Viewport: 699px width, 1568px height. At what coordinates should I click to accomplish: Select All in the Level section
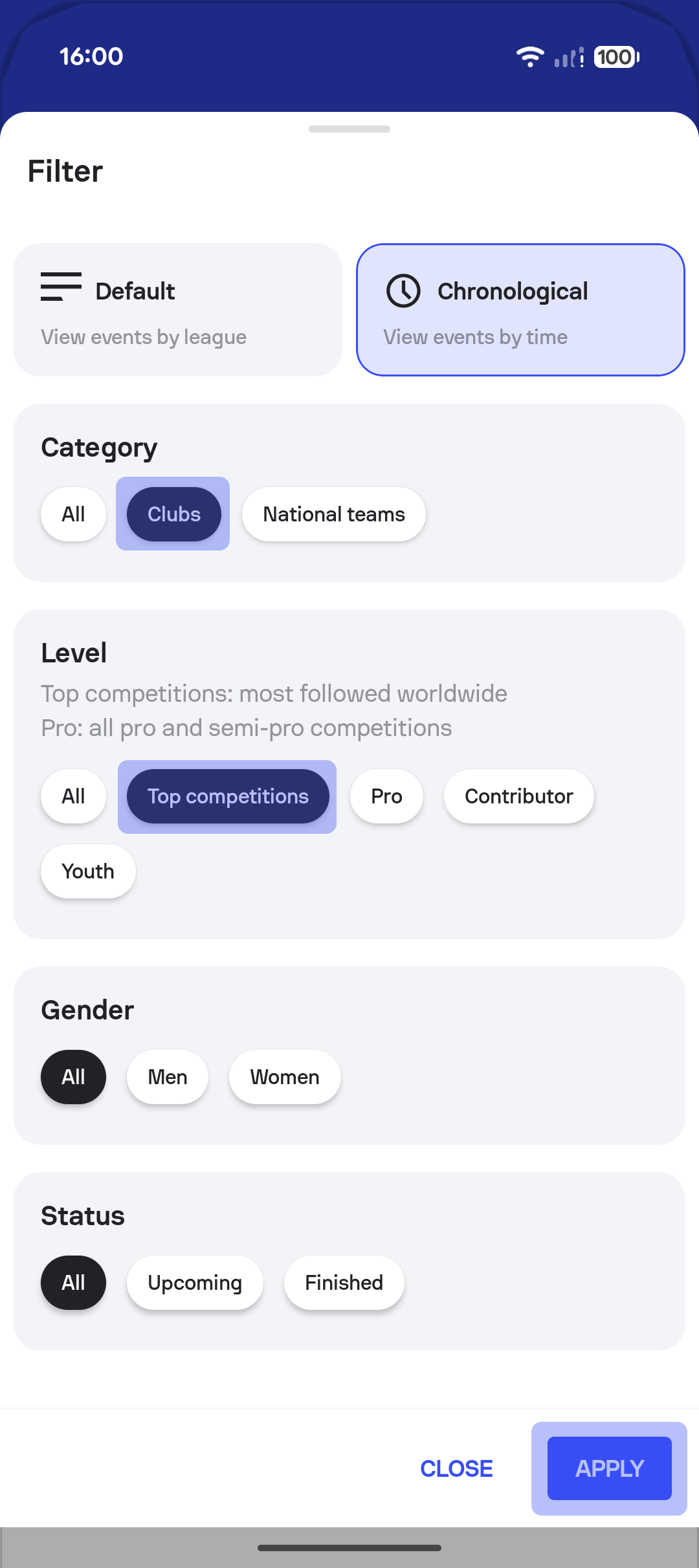click(73, 796)
